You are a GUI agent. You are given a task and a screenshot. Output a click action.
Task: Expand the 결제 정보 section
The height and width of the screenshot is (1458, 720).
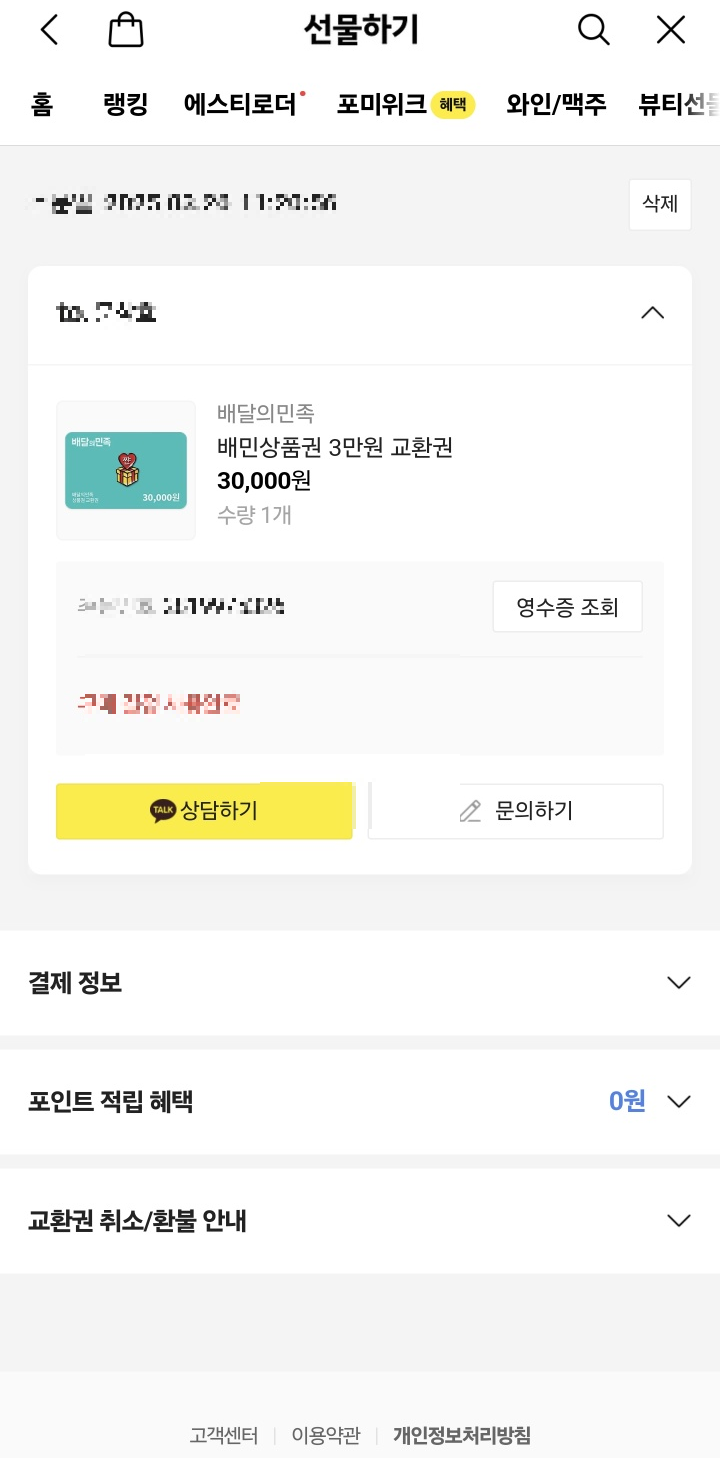point(679,982)
